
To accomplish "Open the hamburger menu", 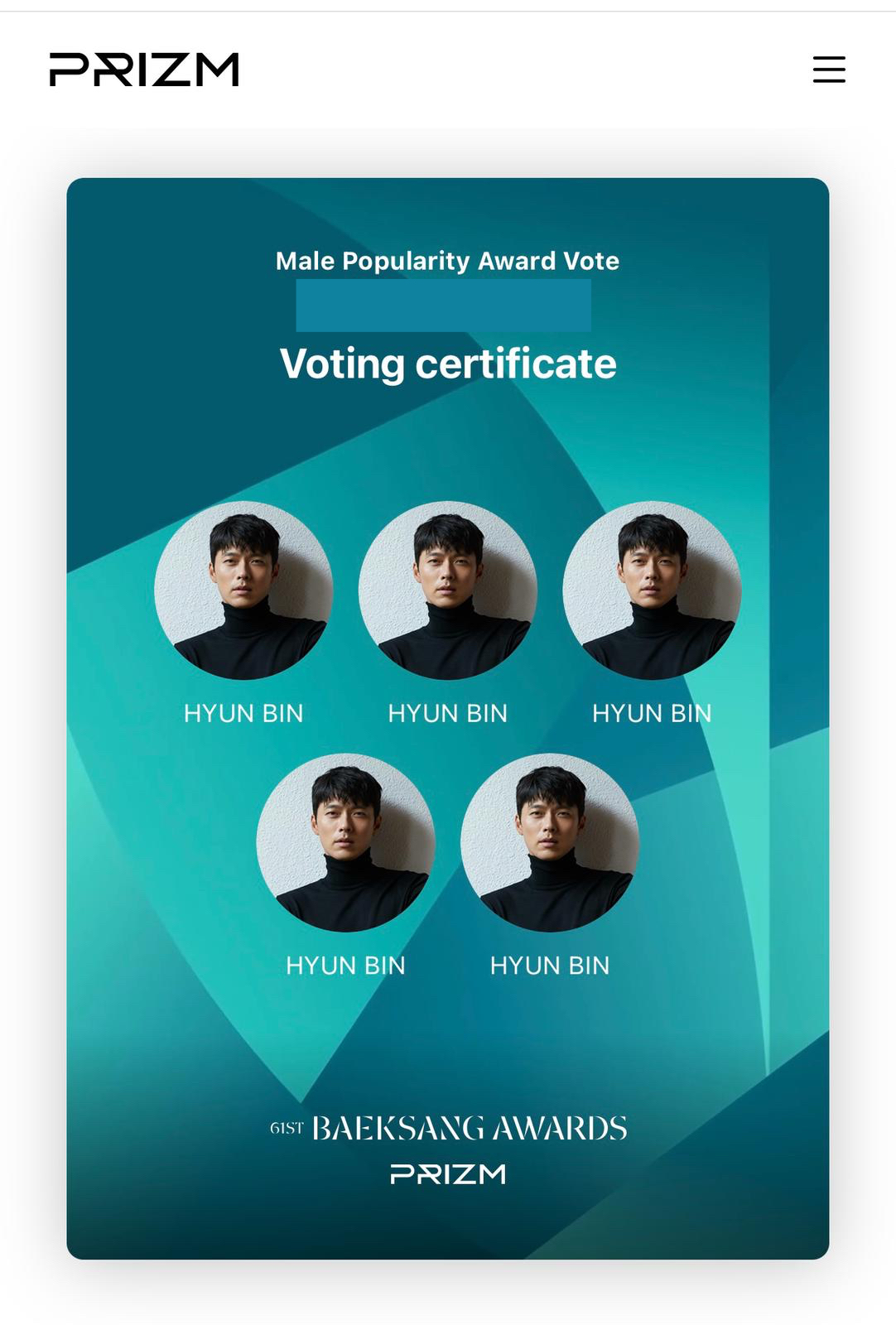I will (x=829, y=70).
